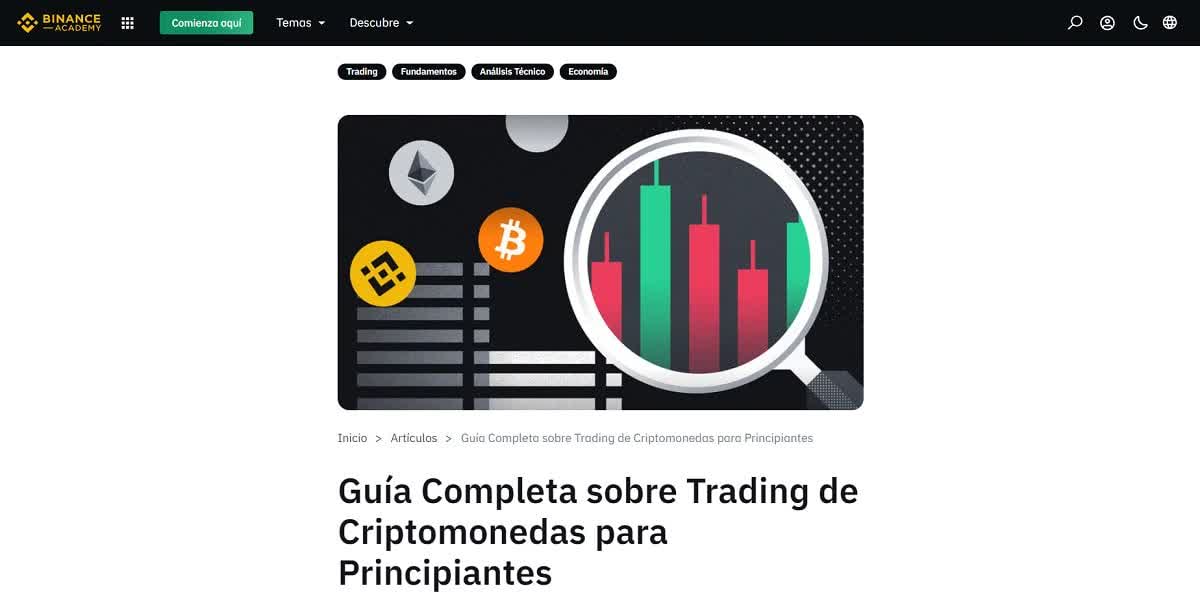Toggle dark mode moon icon

(x=1139, y=22)
